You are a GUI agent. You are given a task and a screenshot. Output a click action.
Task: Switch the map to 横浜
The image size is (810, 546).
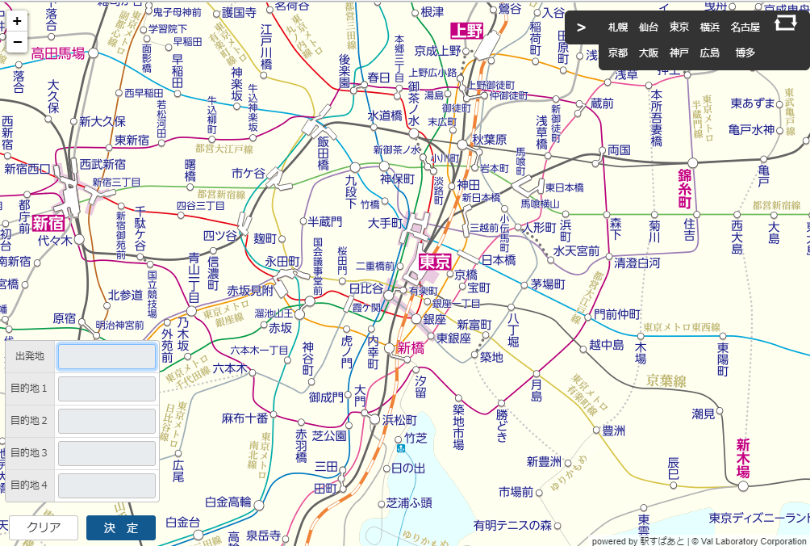tap(710, 27)
